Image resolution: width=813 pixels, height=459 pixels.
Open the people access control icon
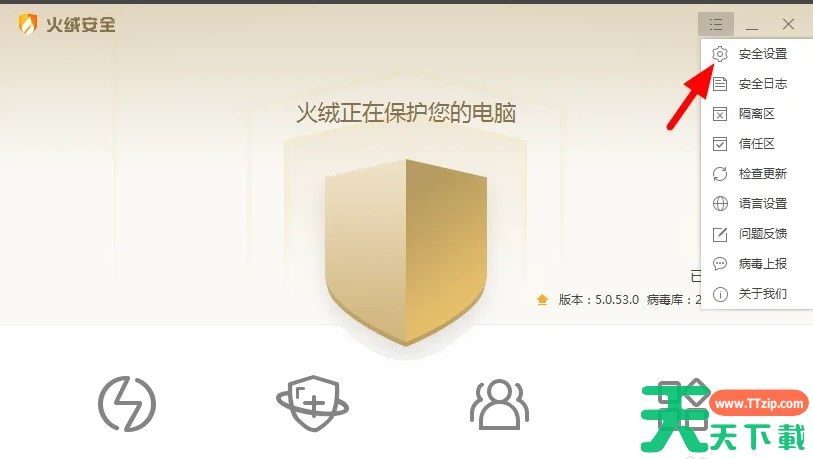(498, 402)
